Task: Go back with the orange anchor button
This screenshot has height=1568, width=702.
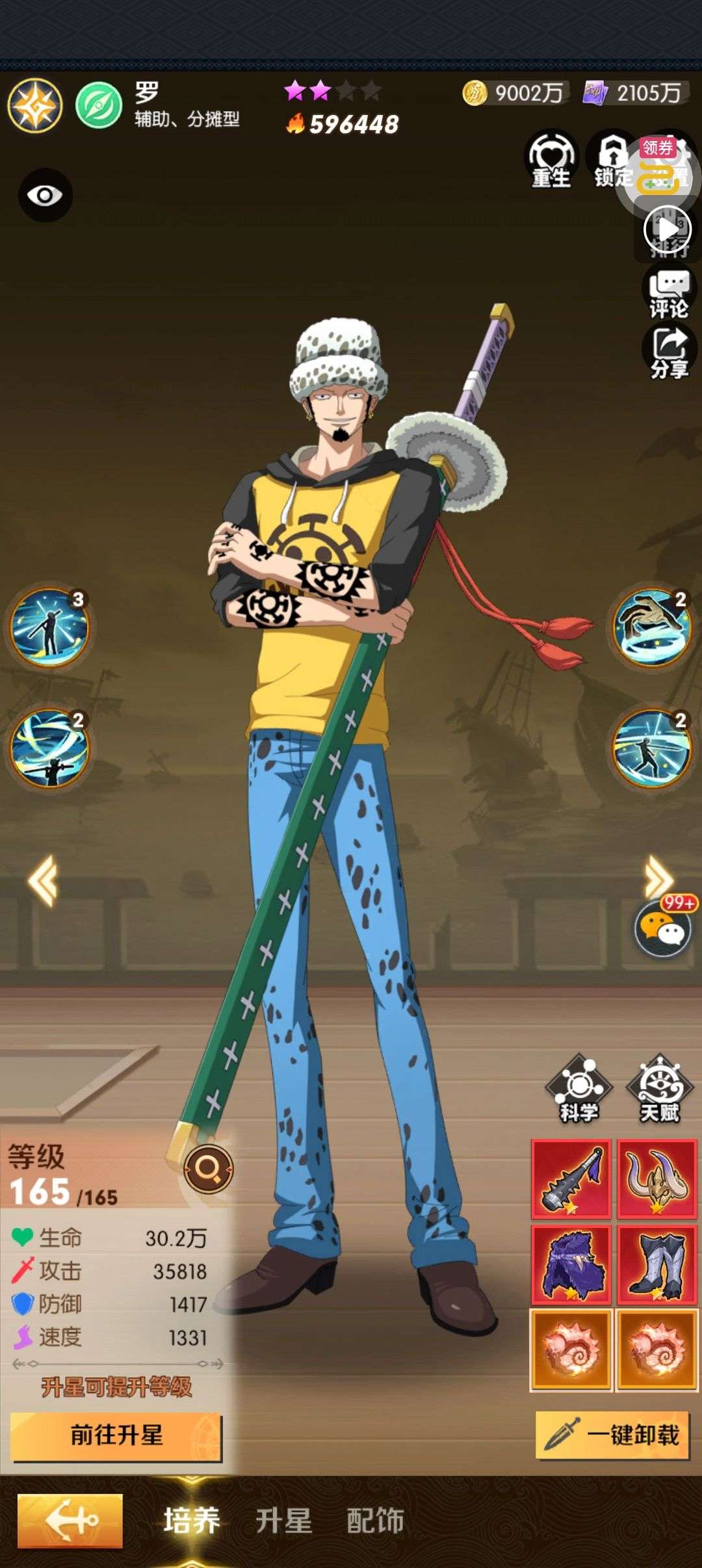Action: 70,1521
